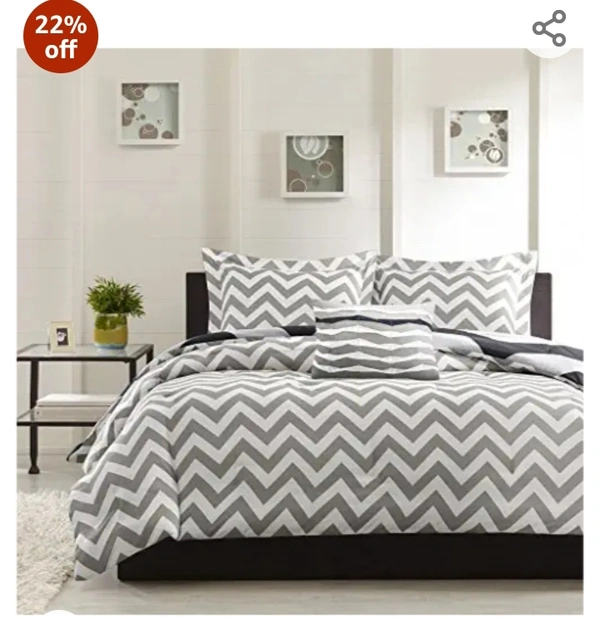Image resolution: width=600 pixels, height=619 pixels.
Task: Open the chevron bedding product photo
Action: coord(300,330)
